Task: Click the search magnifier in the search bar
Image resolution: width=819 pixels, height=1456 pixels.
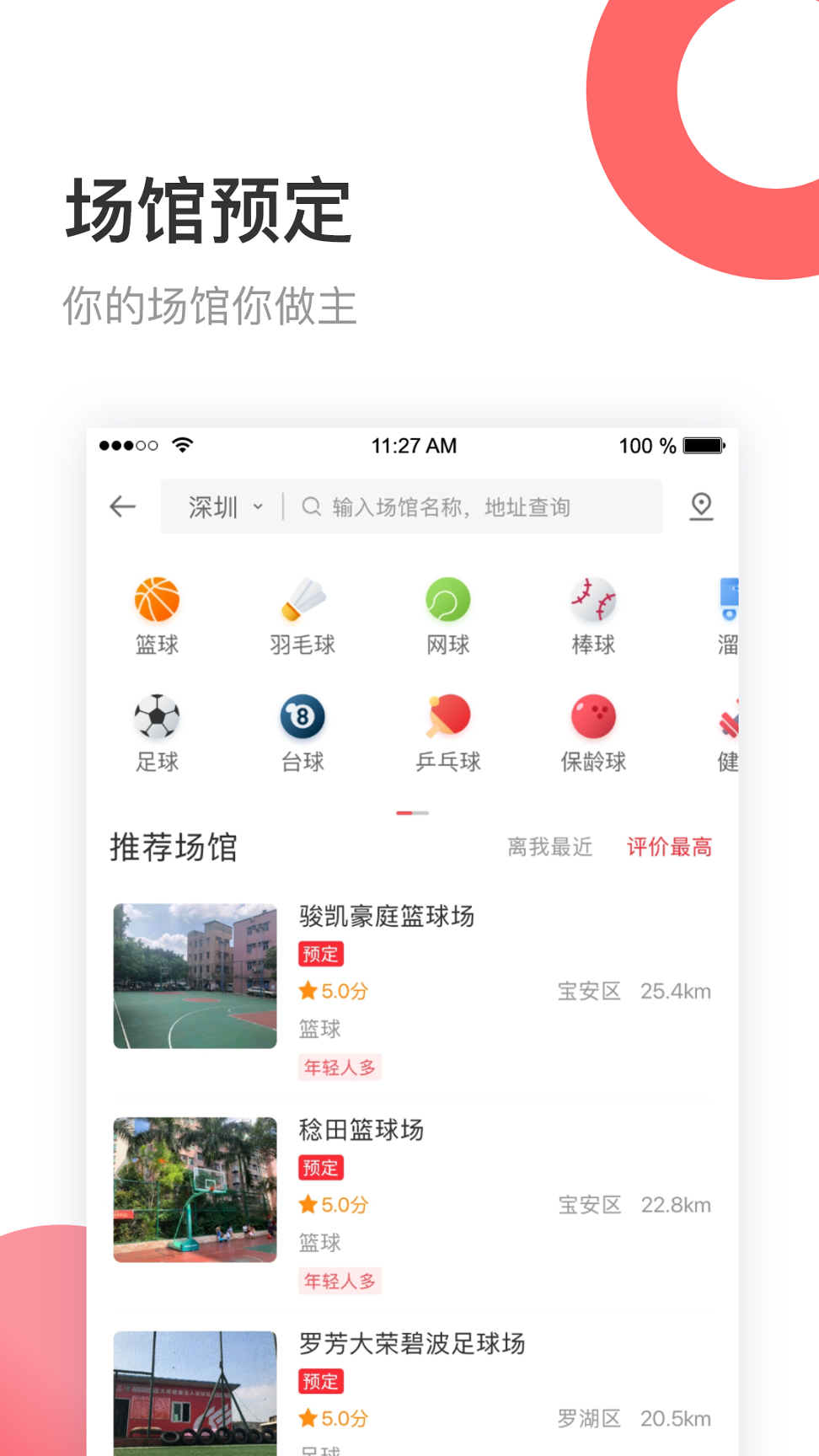Action: (311, 506)
